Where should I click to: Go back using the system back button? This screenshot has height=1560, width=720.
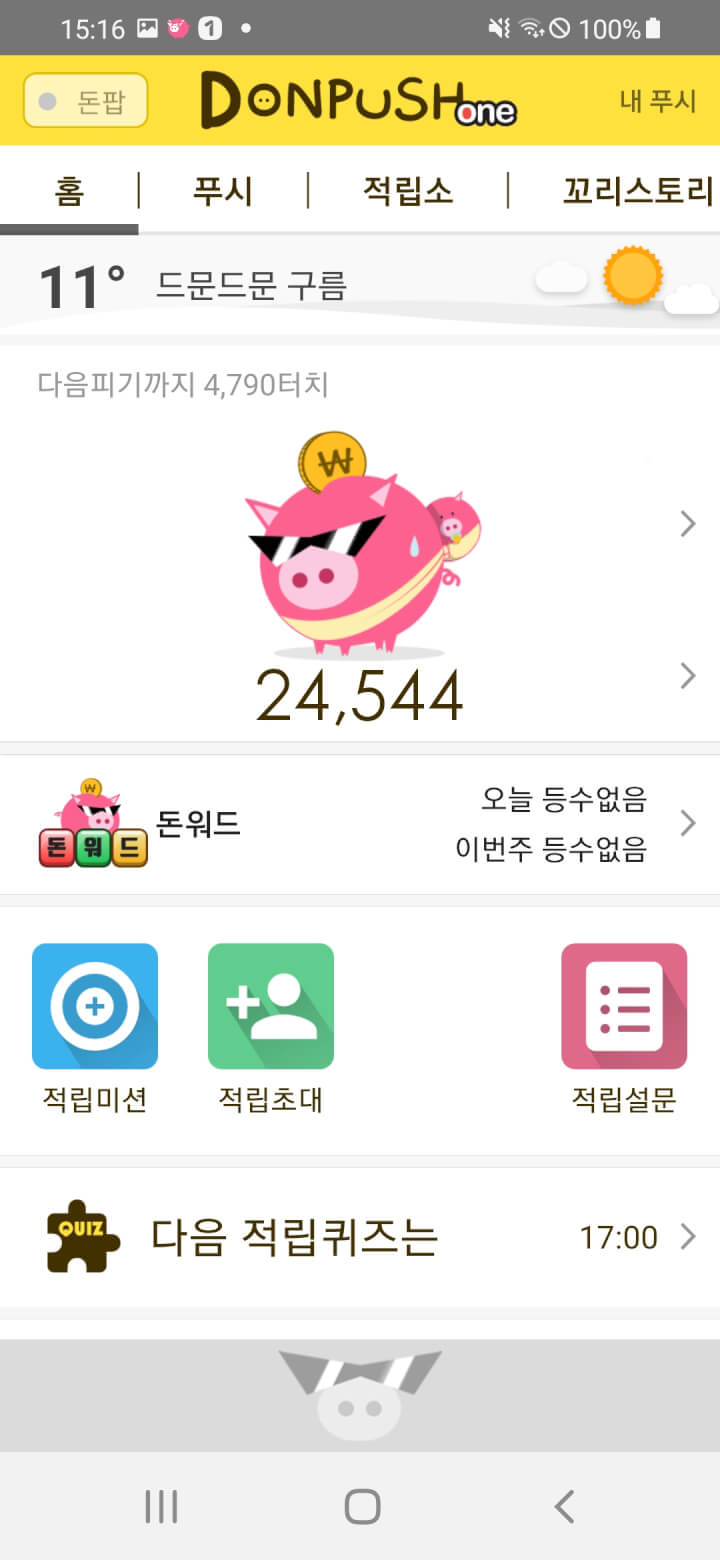(x=564, y=1506)
